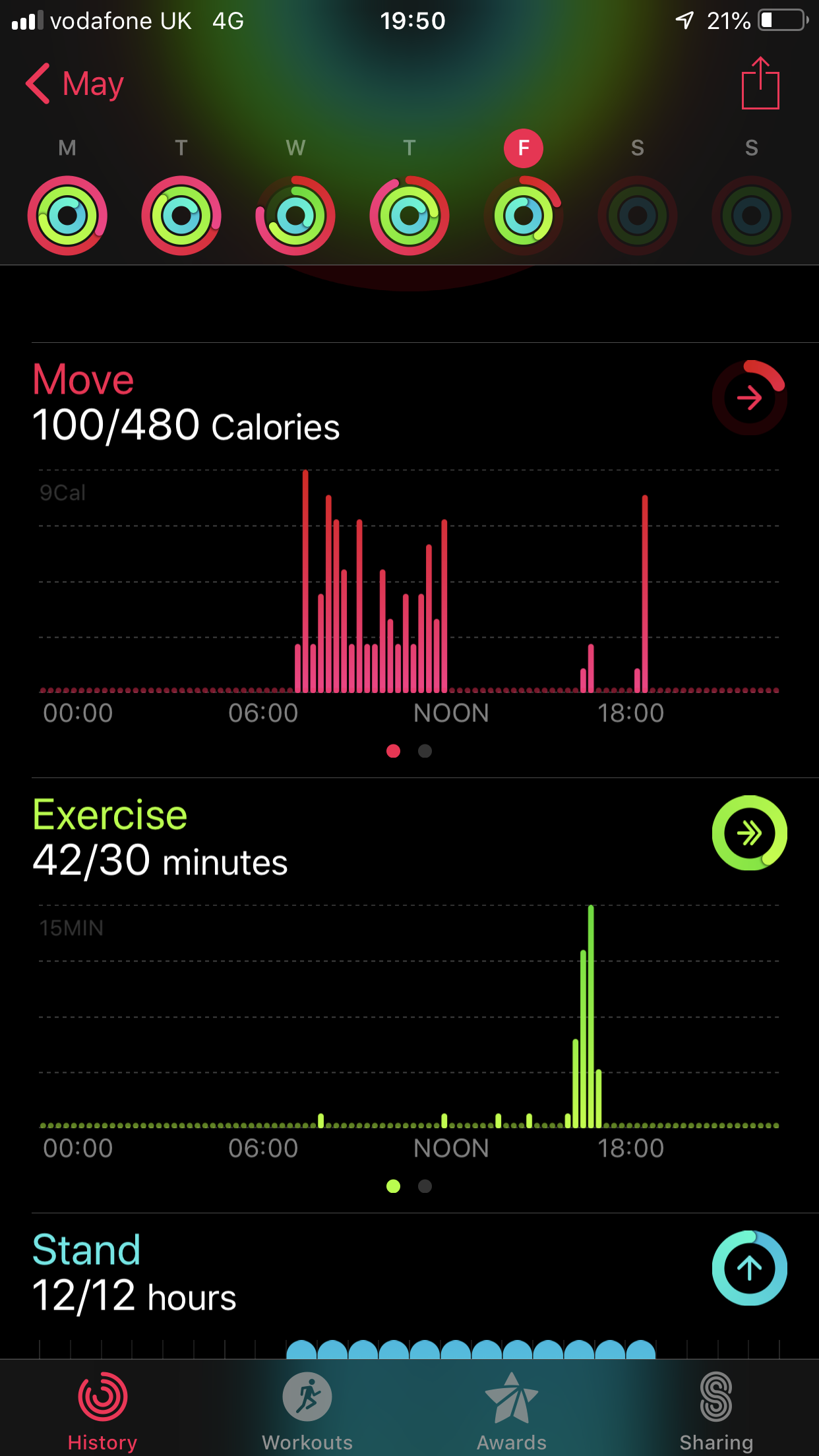819x1456 pixels.
Task: Share this day's activity summary
Action: [x=760, y=83]
